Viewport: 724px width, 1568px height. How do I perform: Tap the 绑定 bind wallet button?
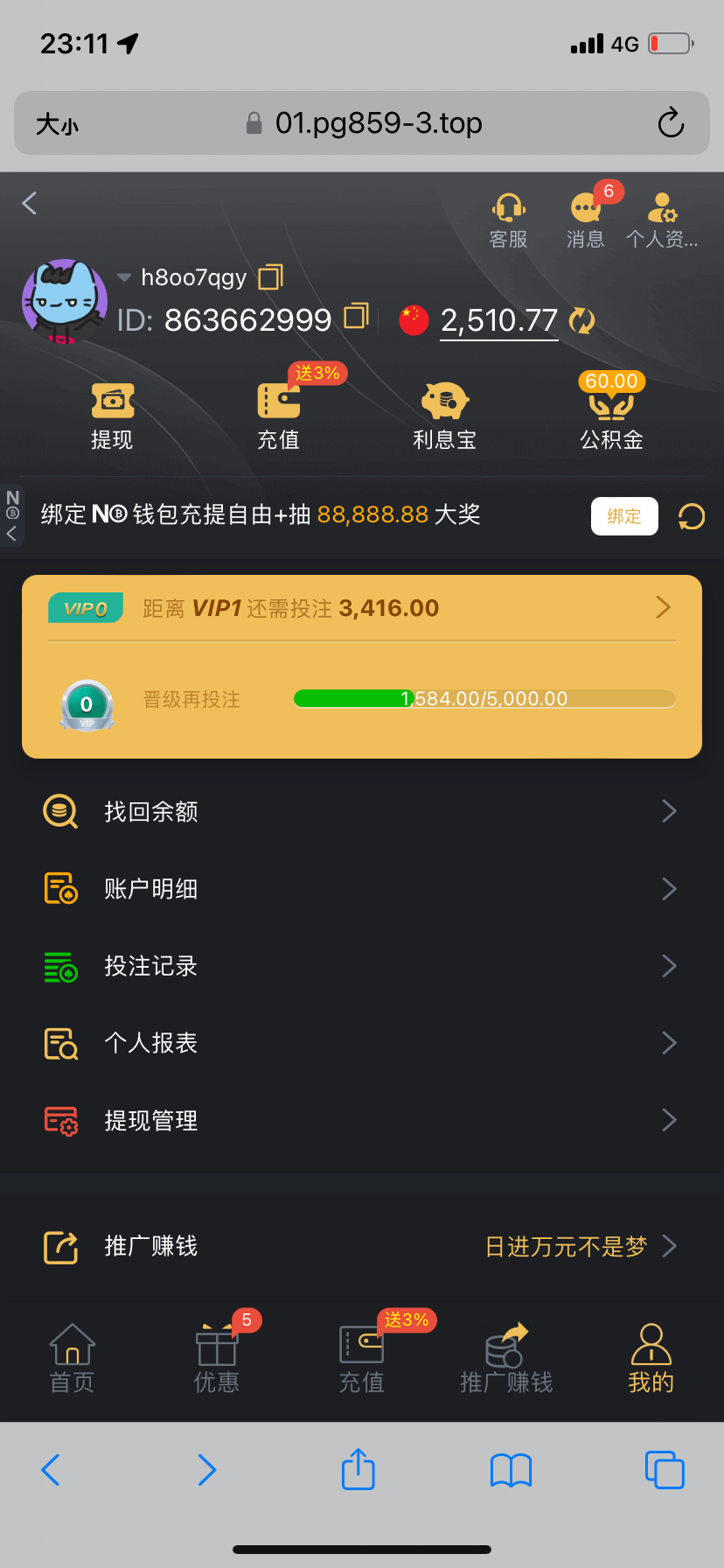tap(623, 516)
